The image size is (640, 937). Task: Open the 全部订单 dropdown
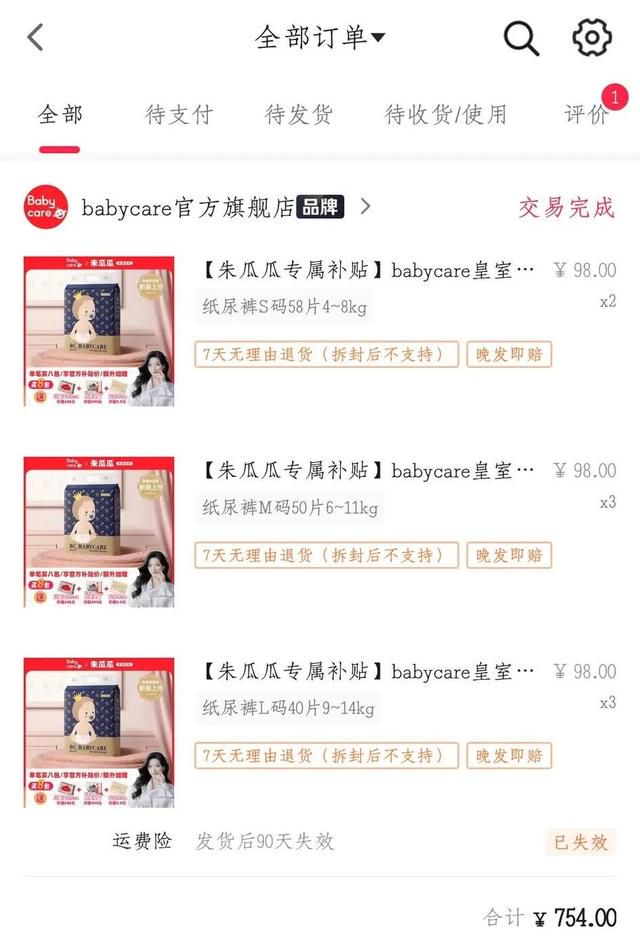[320, 38]
